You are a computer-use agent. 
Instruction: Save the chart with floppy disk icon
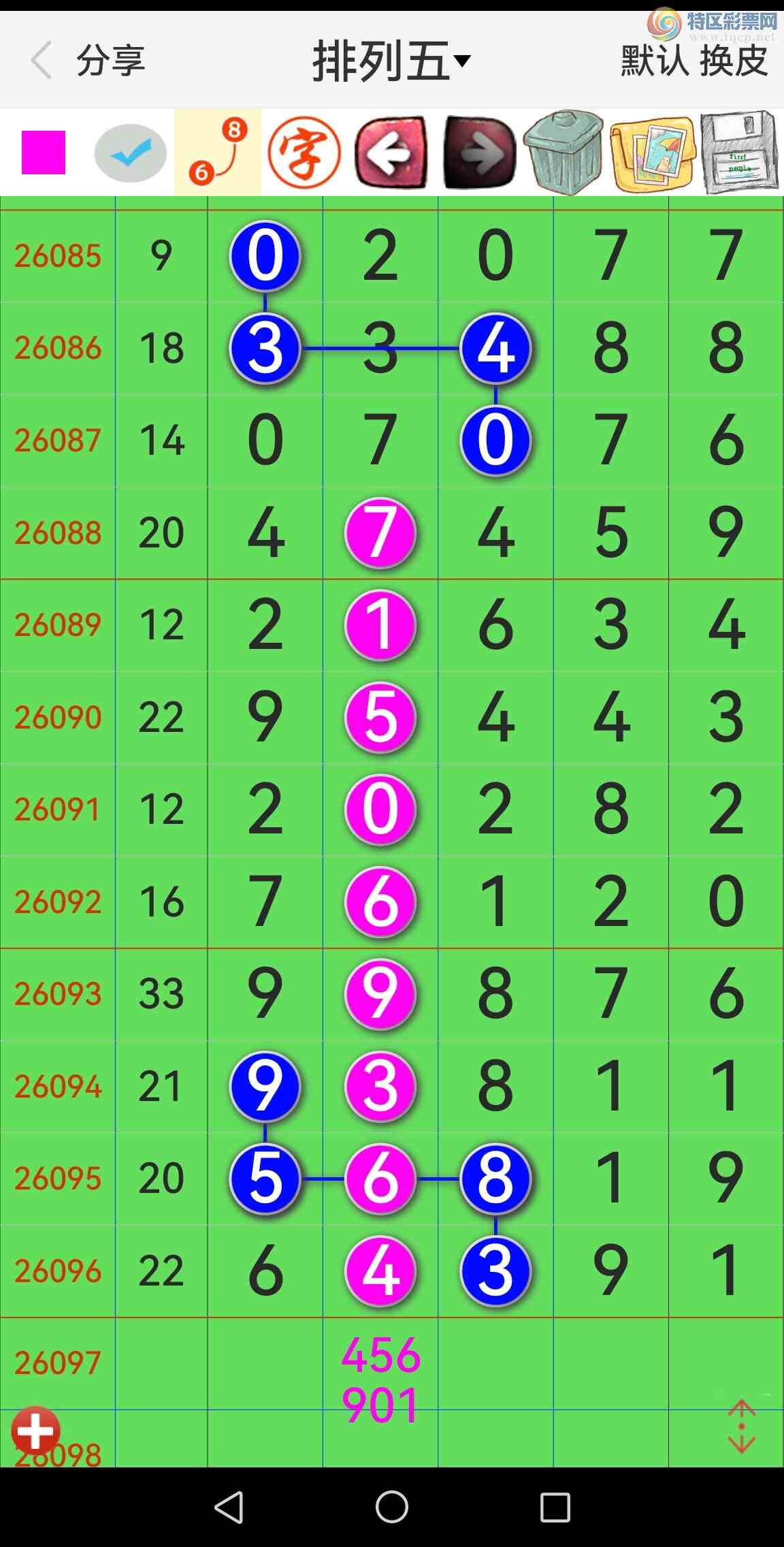point(740,153)
